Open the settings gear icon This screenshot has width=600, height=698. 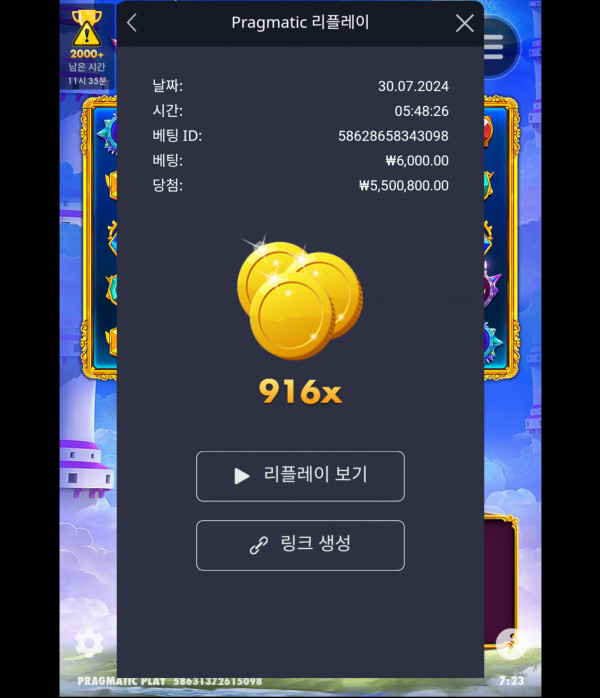[x=89, y=643]
